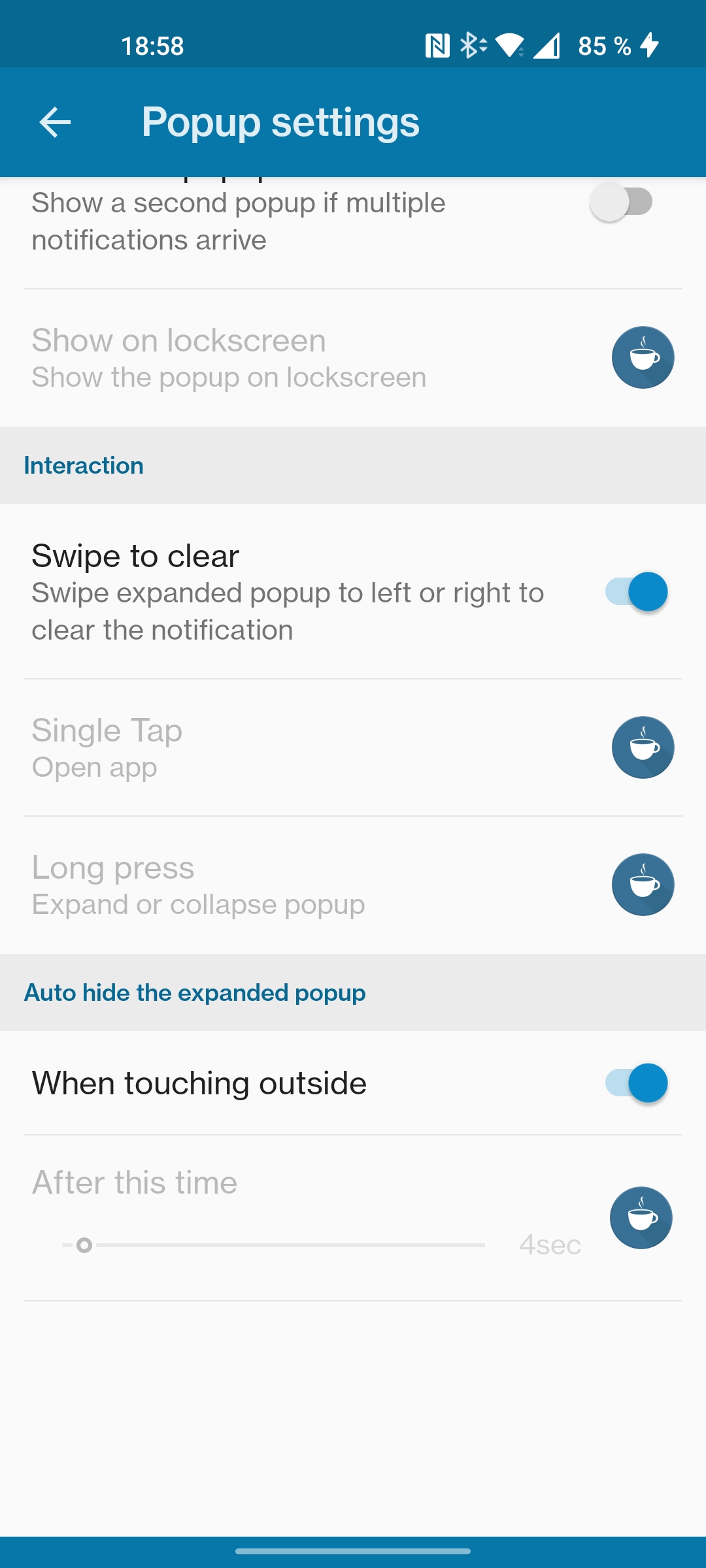706x1568 pixels.
Task: Tap the coffee cup icon next to Long press
Action: [643, 885]
